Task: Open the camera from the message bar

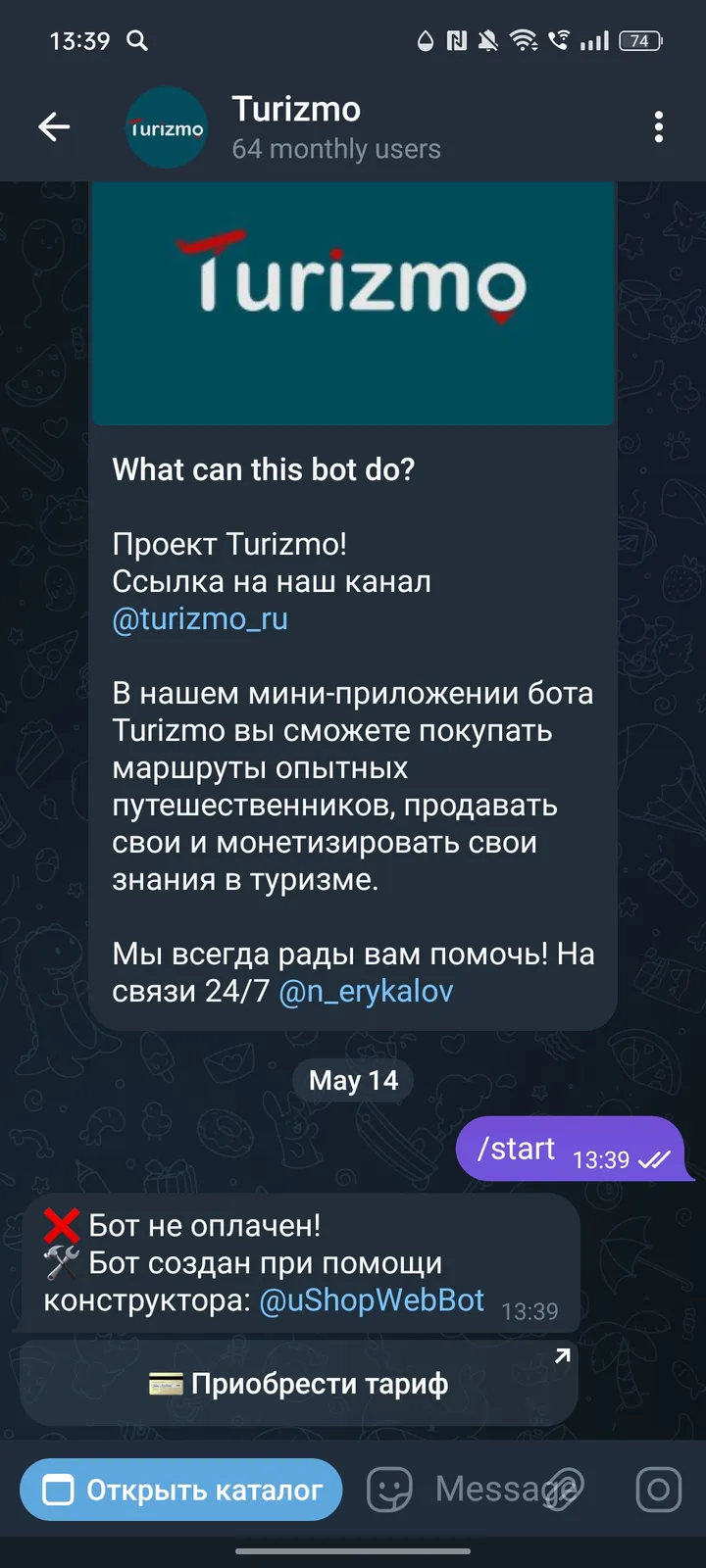Action: click(x=658, y=1489)
